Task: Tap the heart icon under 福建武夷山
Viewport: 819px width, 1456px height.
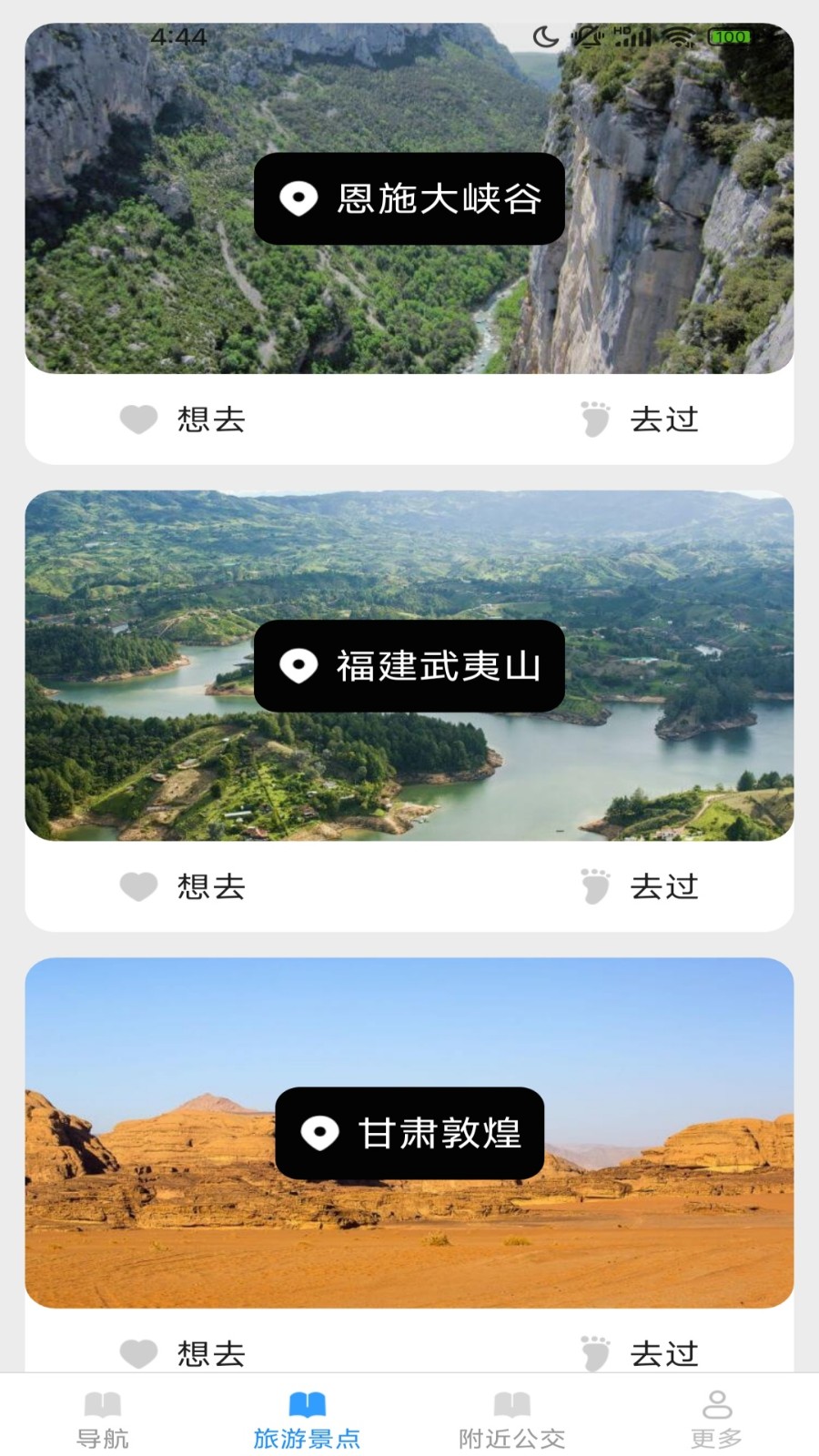Action: point(138,886)
